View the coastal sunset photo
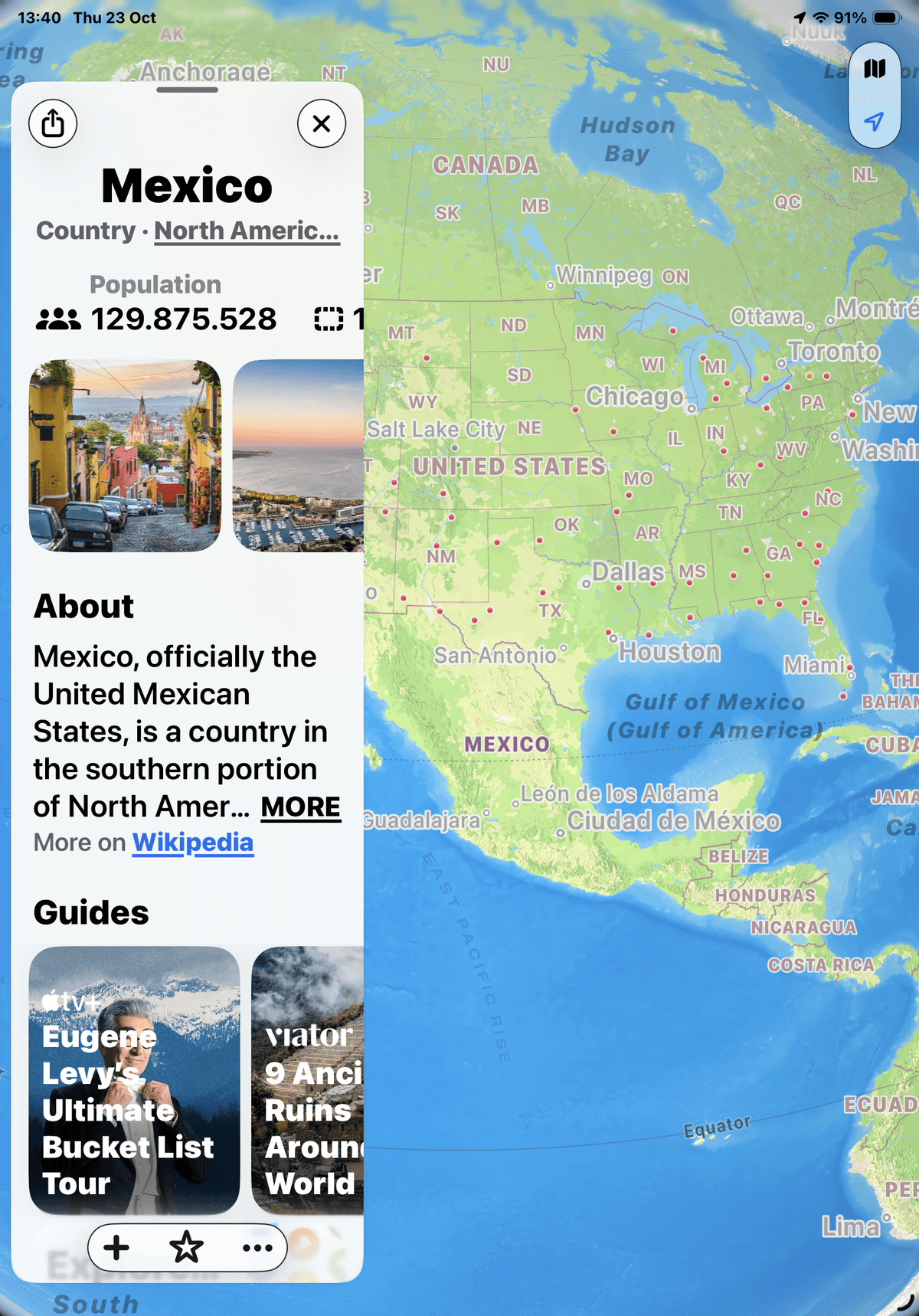Viewport: 919px width, 1316px height. coord(299,456)
